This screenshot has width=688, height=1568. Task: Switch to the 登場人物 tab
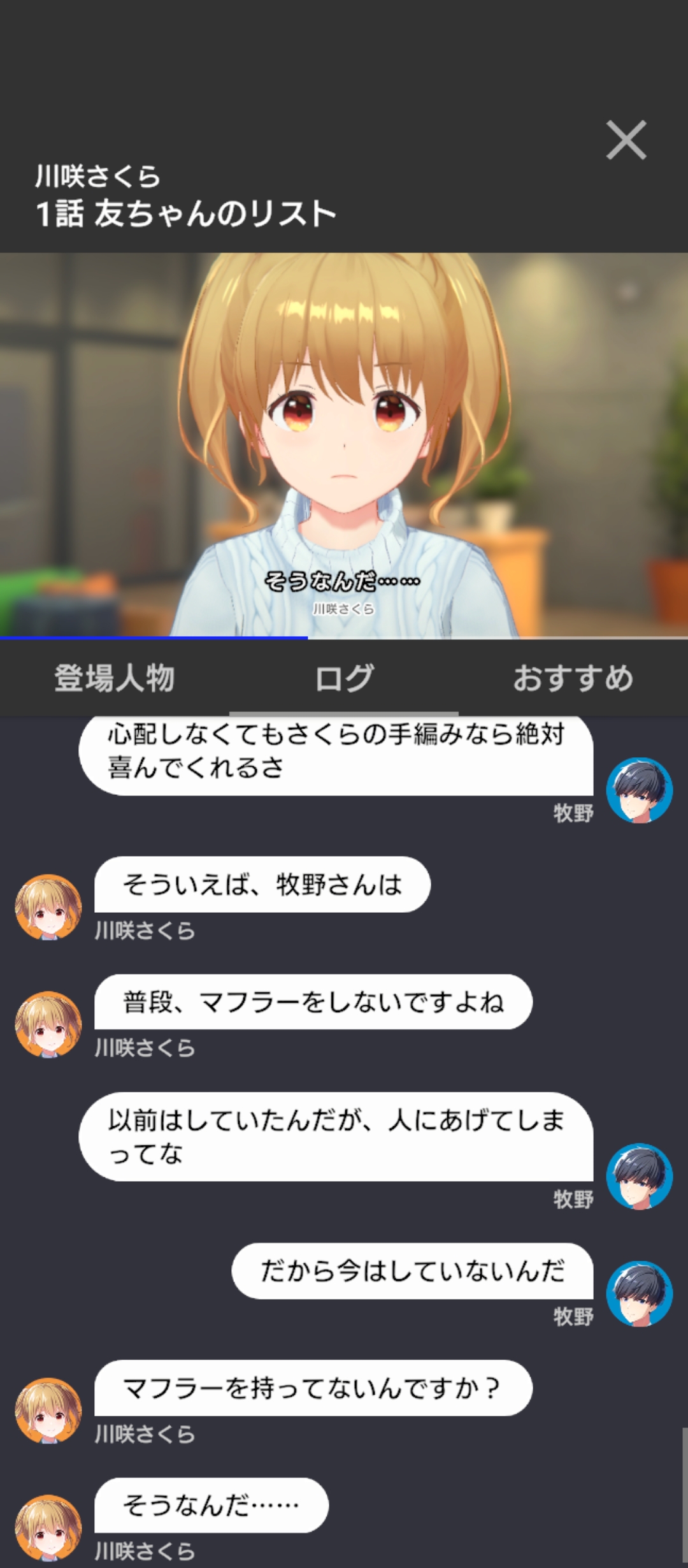pos(115,678)
